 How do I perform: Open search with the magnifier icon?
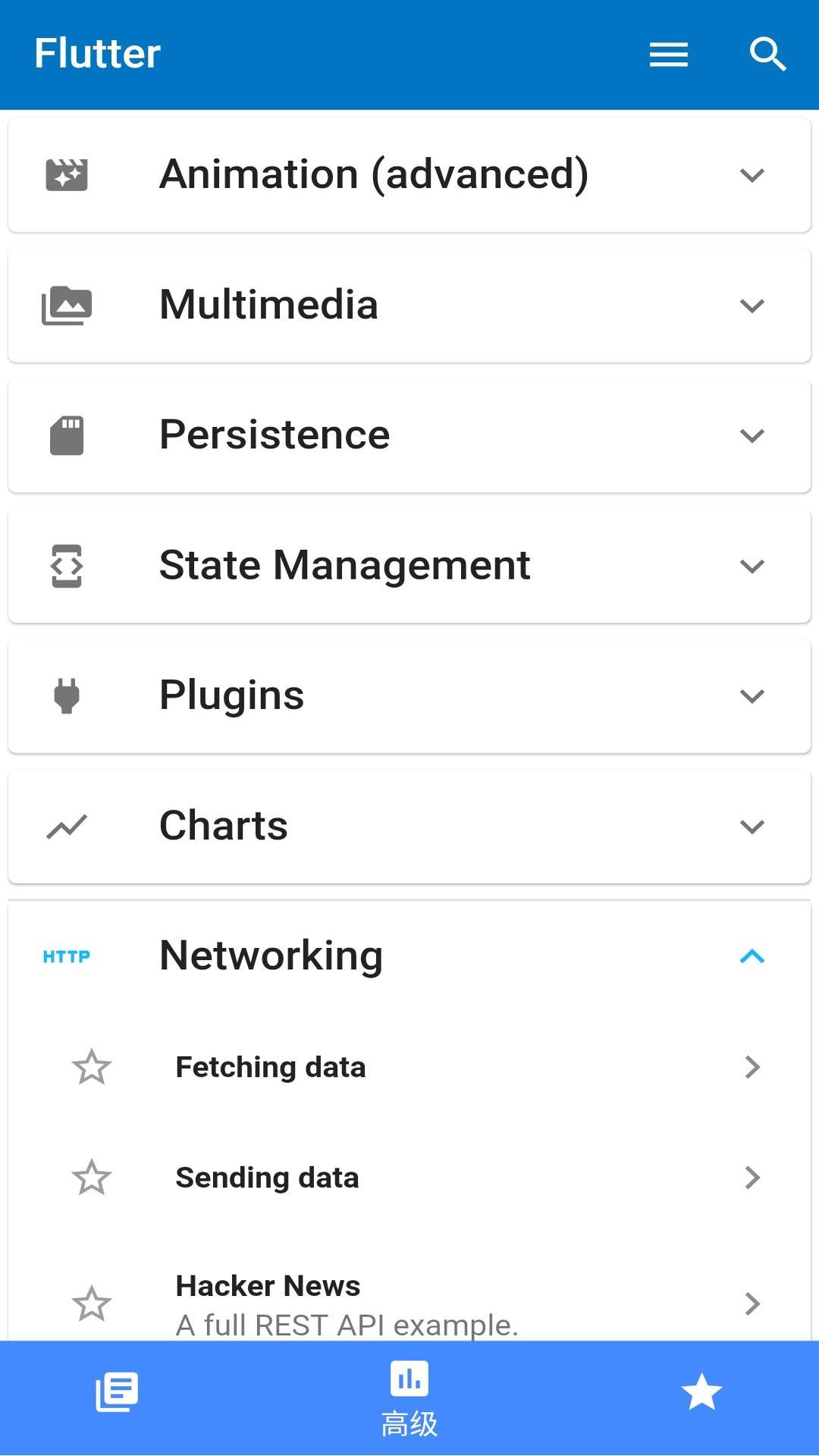(768, 54)
